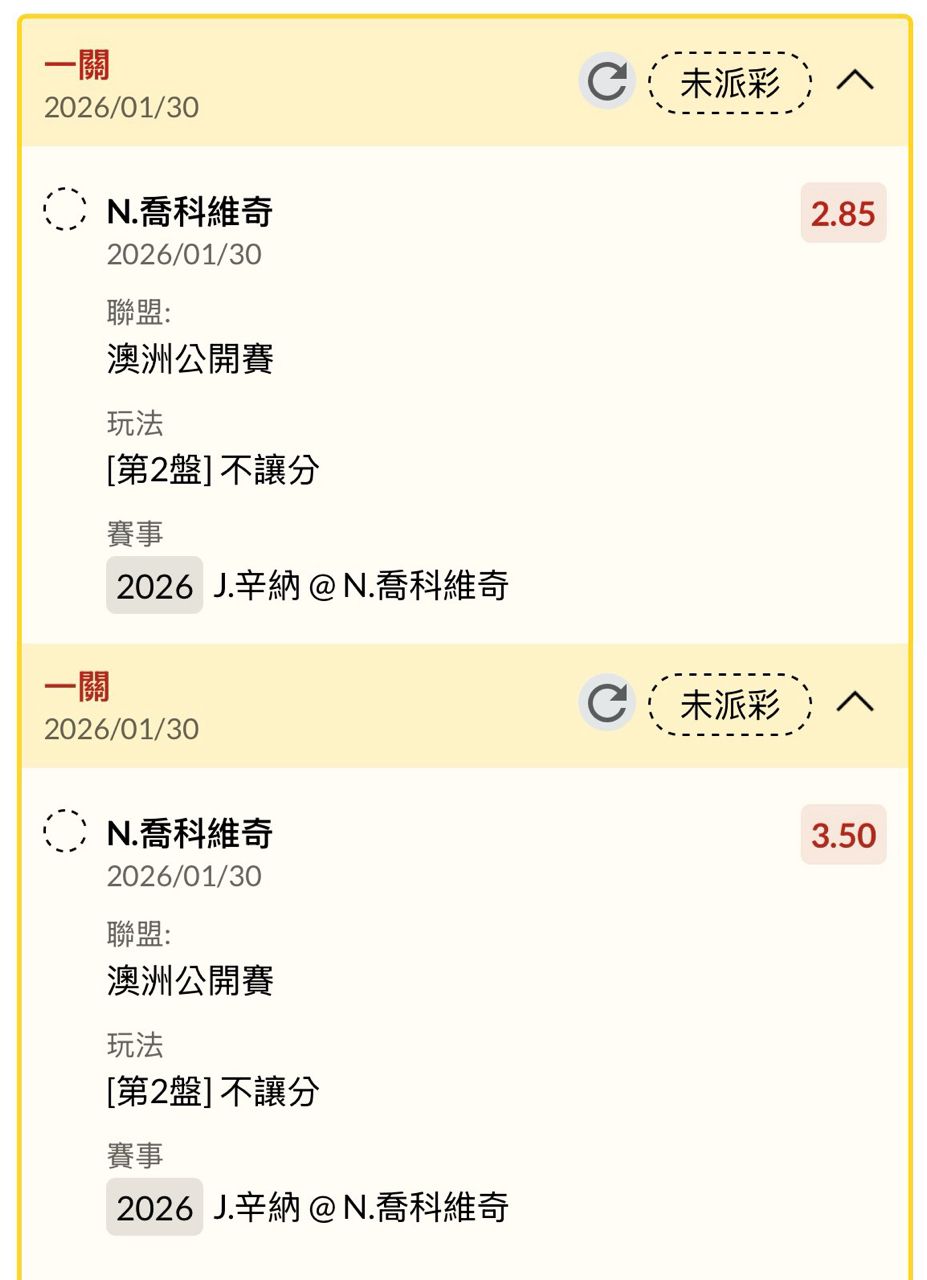The height and width of the screenshot is (1280, 927).
Task: Refresh the bet slip with 2.85 odds
Action: click(x=607, y=82)
